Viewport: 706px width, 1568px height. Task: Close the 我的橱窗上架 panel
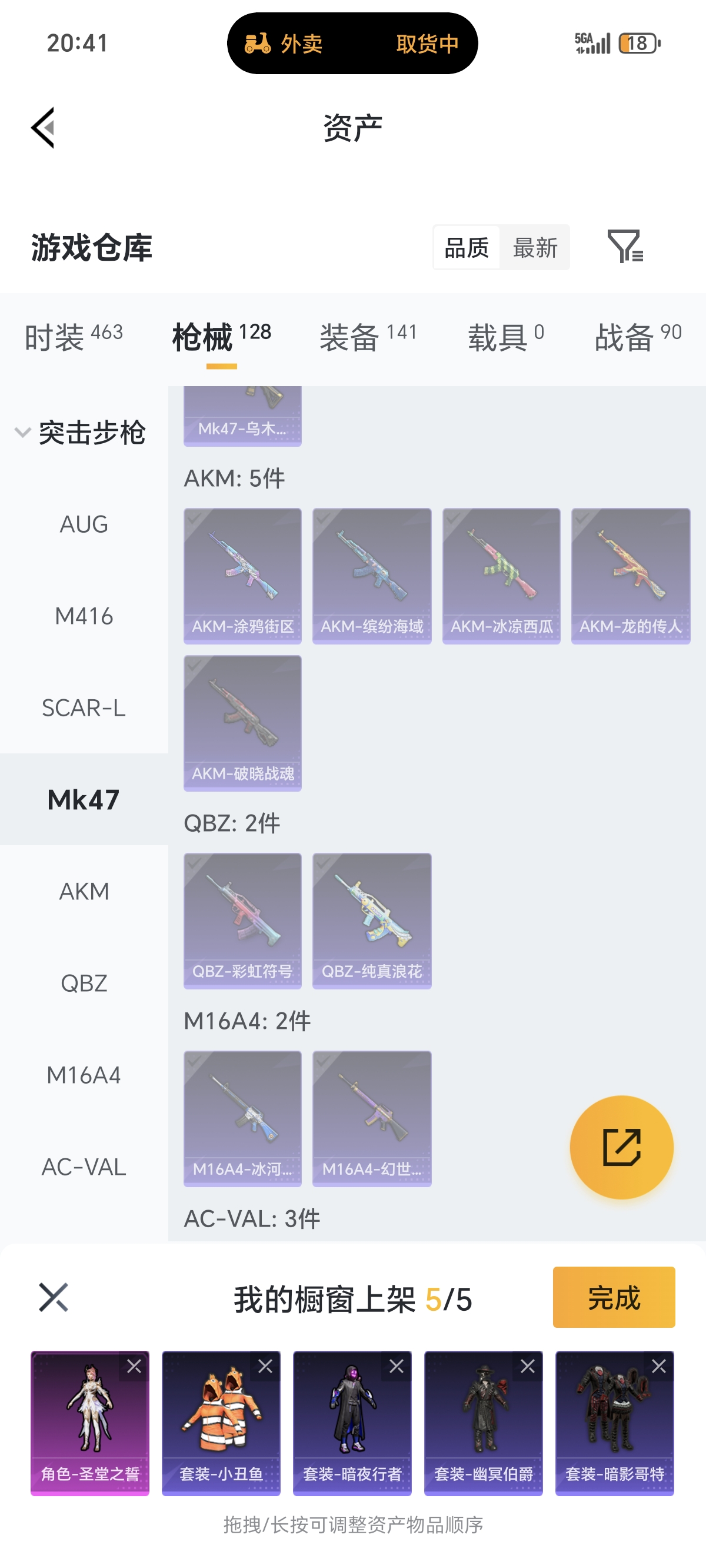coord(54,1297)
